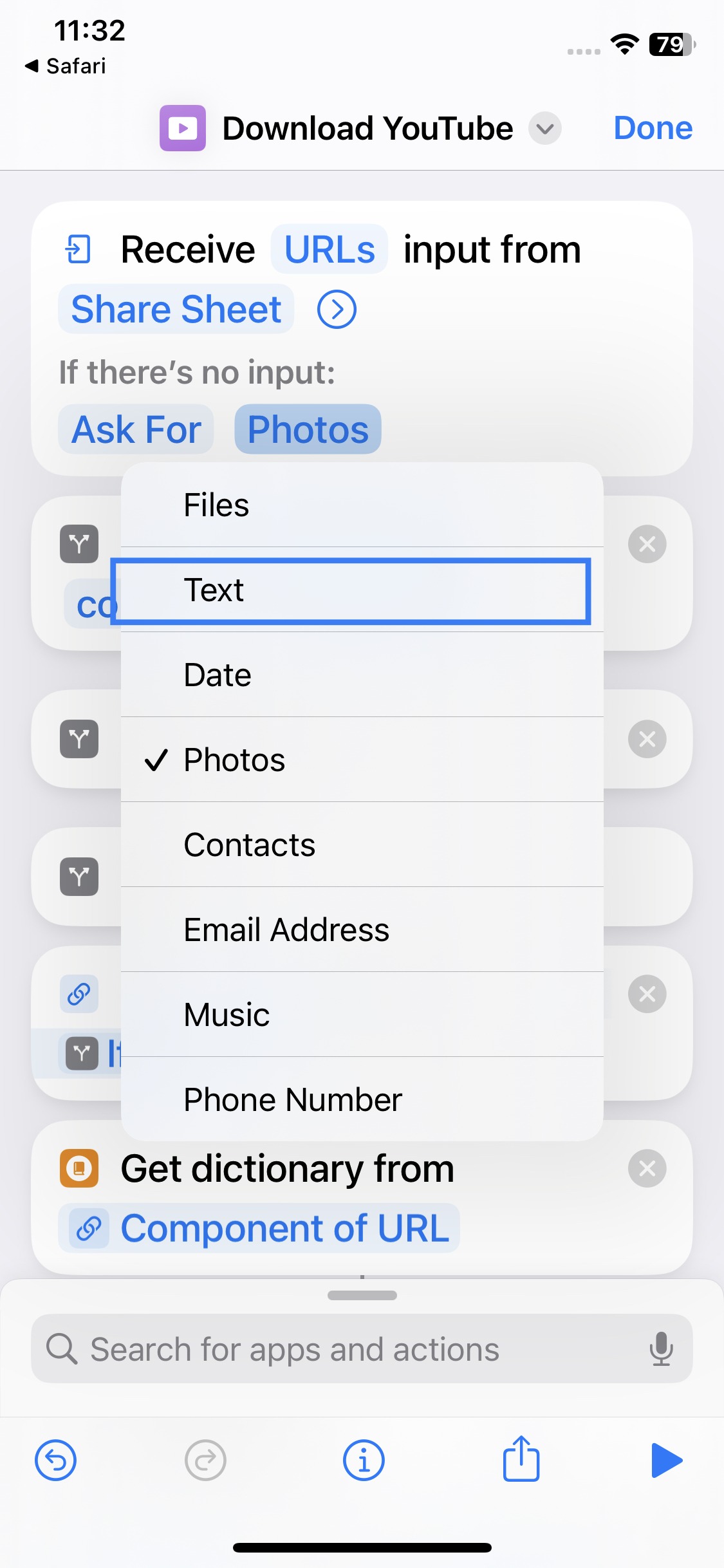
Task: Pick Date in the dropdown list
Action: (362, 675)
